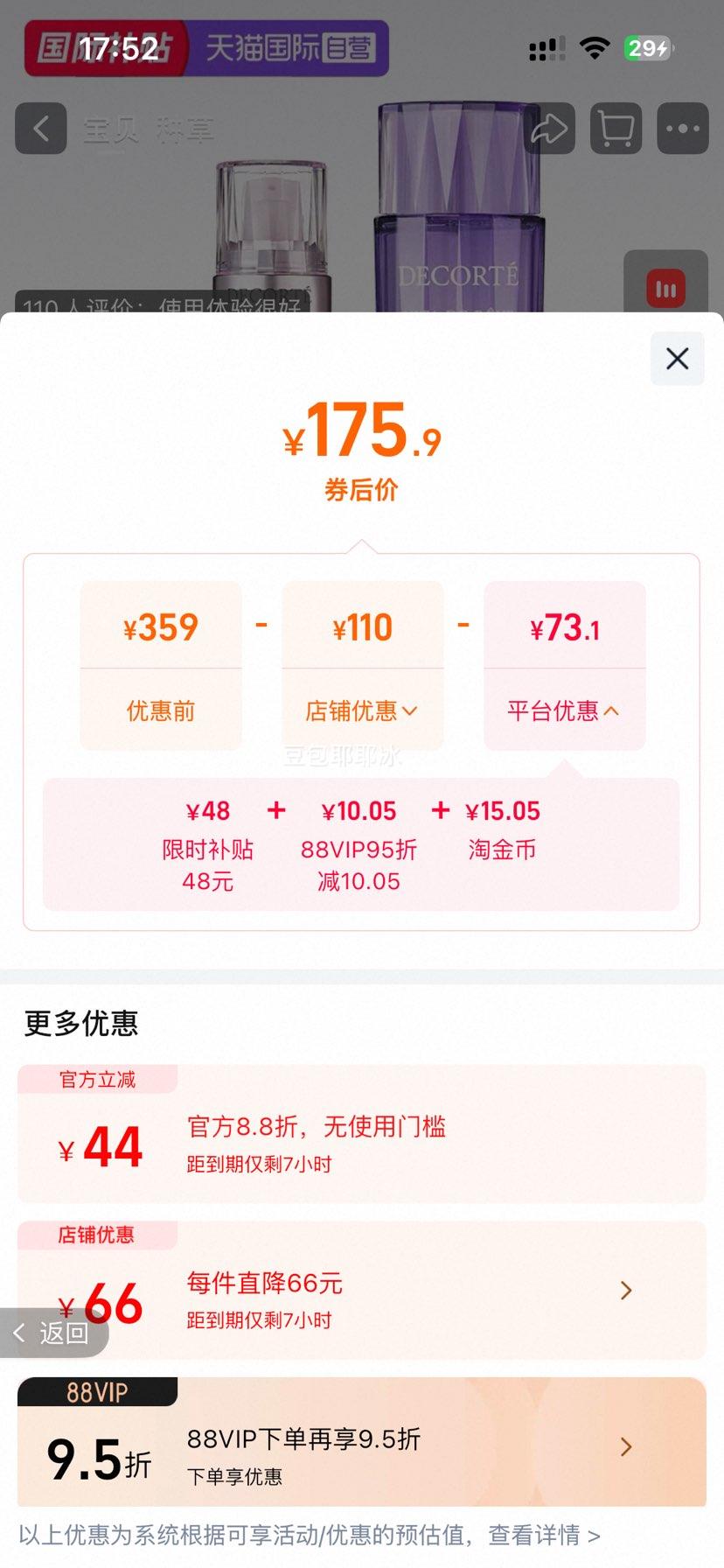This screenshot has width=724, height=1568.
Task: Dismiss the coupon panel via X
Action: (676, 359)
